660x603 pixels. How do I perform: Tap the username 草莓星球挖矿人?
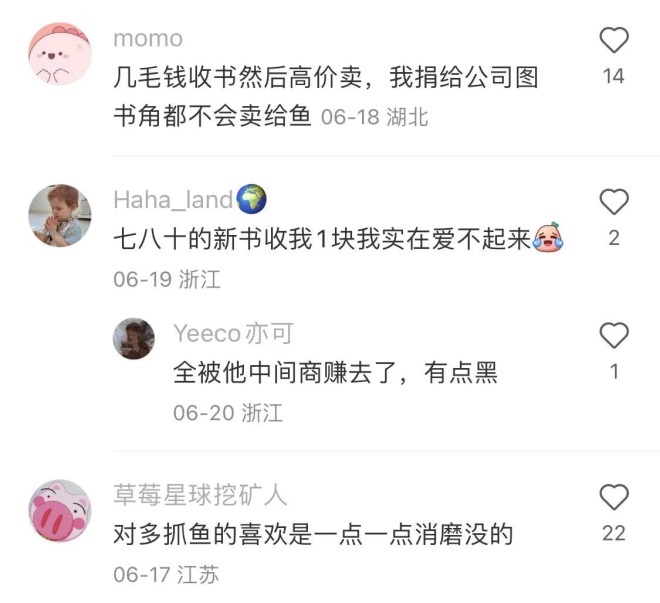[x=200, y=494]
